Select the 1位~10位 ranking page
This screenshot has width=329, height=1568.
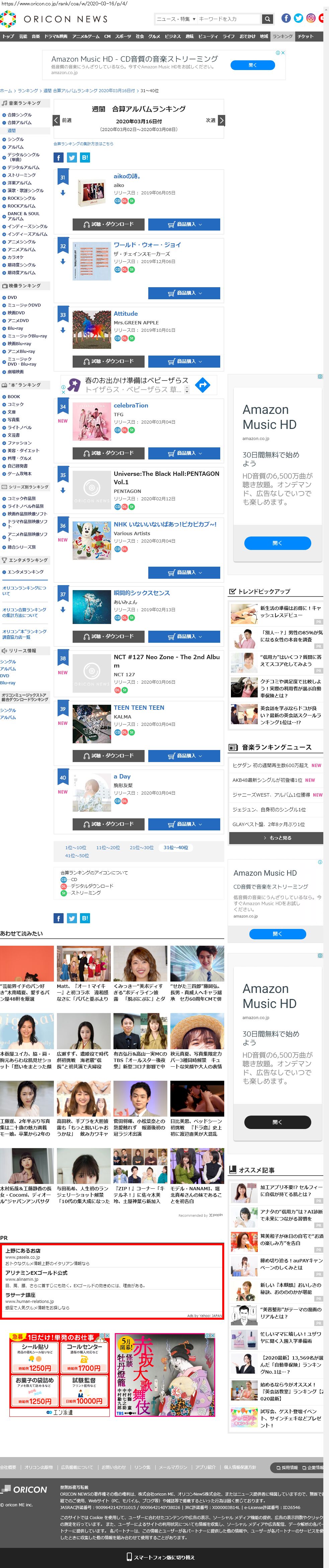(76, 847)
